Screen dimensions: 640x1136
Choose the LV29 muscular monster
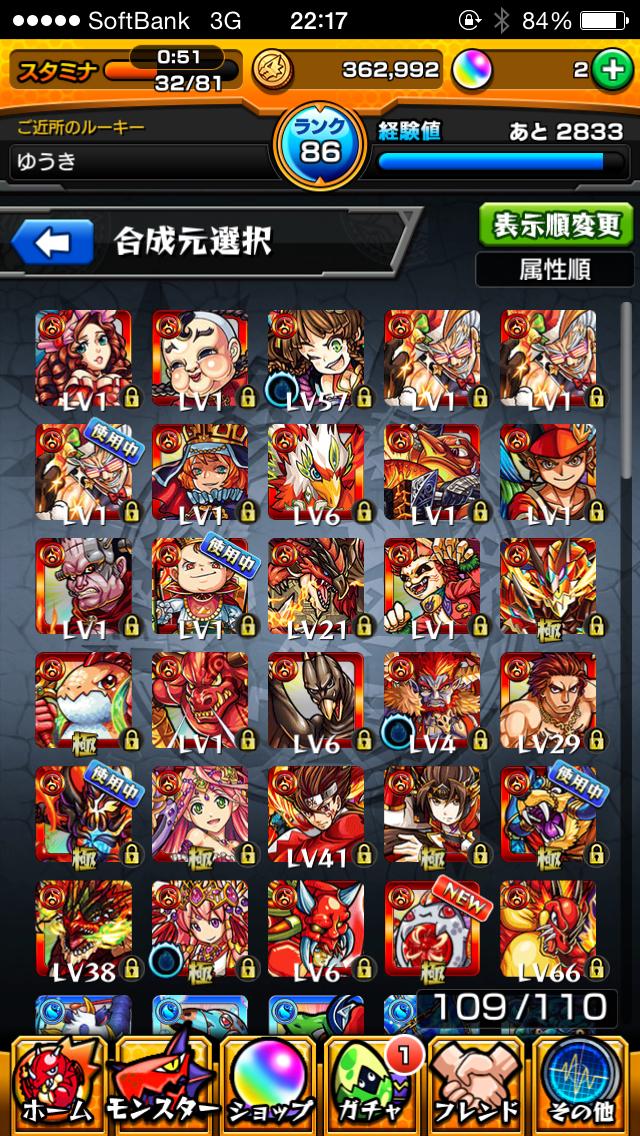click(x=548, y=699)
